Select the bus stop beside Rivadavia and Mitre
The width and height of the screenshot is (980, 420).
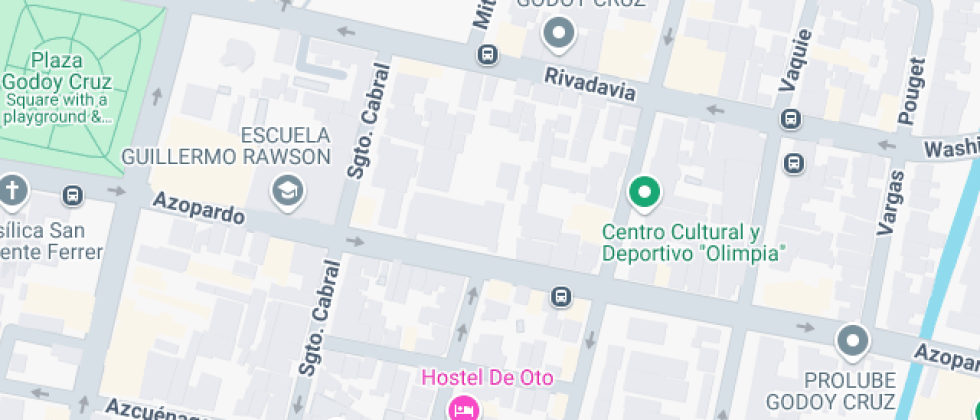click(488, 55)
